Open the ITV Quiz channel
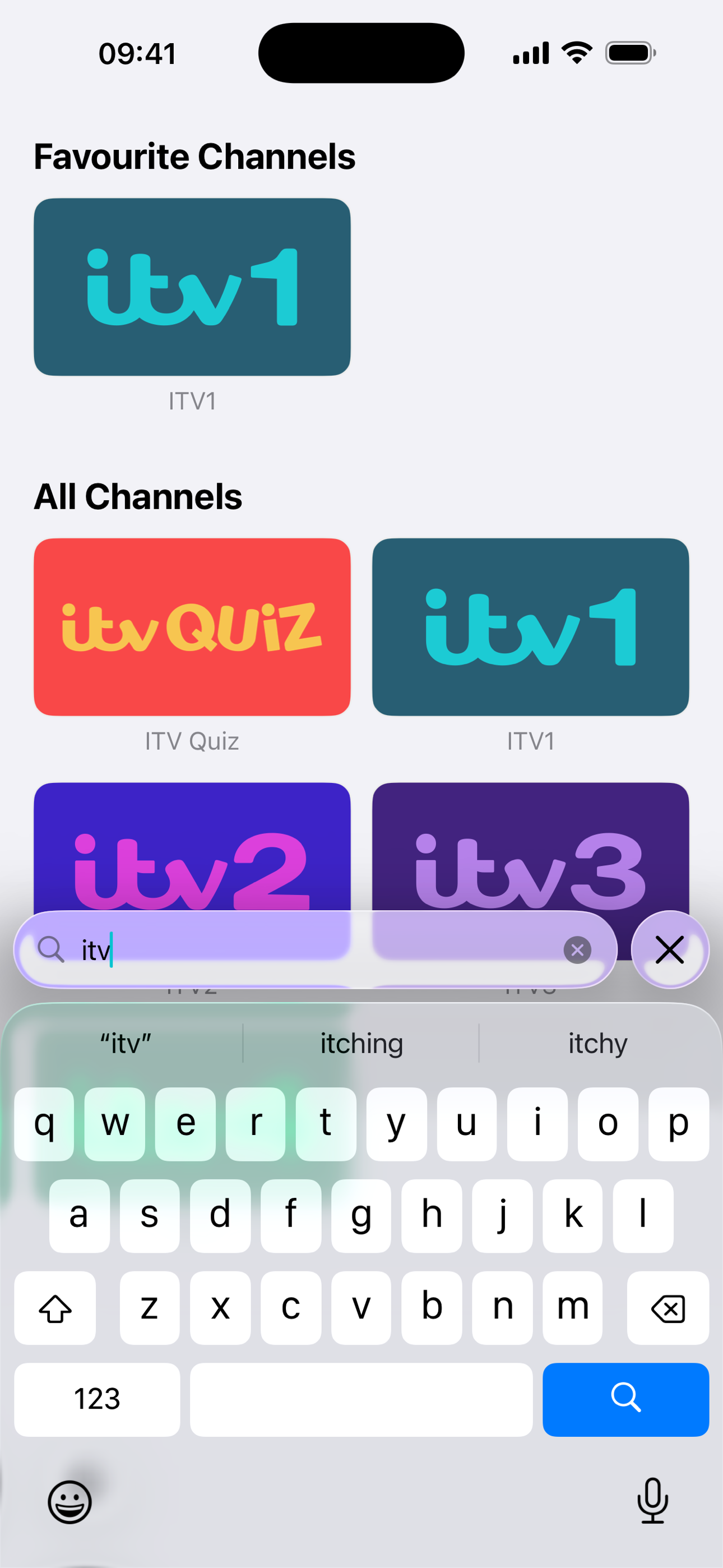Image resolution: width=723 pixels, height=1568 pixels. [192, 626]
